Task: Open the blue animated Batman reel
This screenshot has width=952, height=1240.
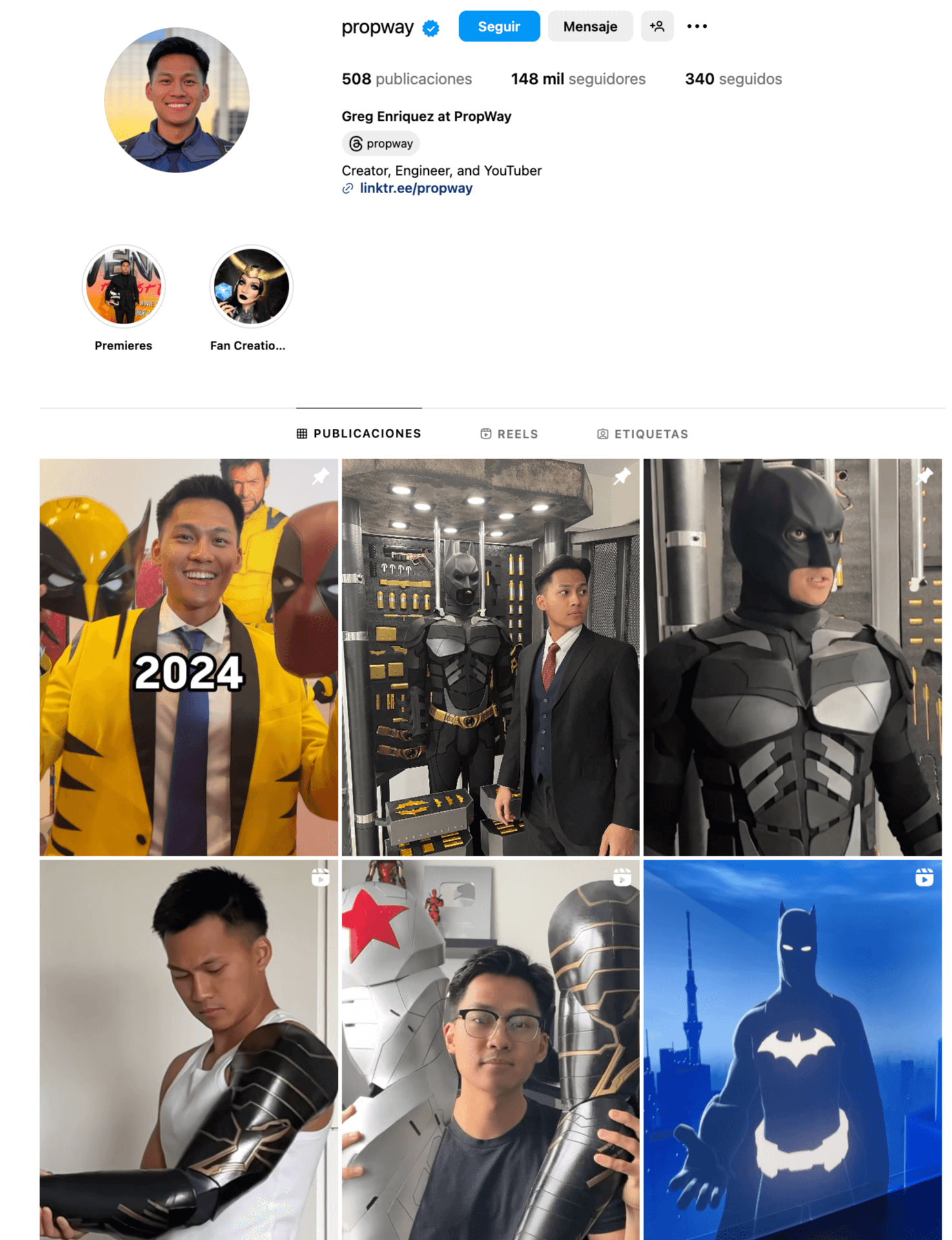Action: 792,1049
